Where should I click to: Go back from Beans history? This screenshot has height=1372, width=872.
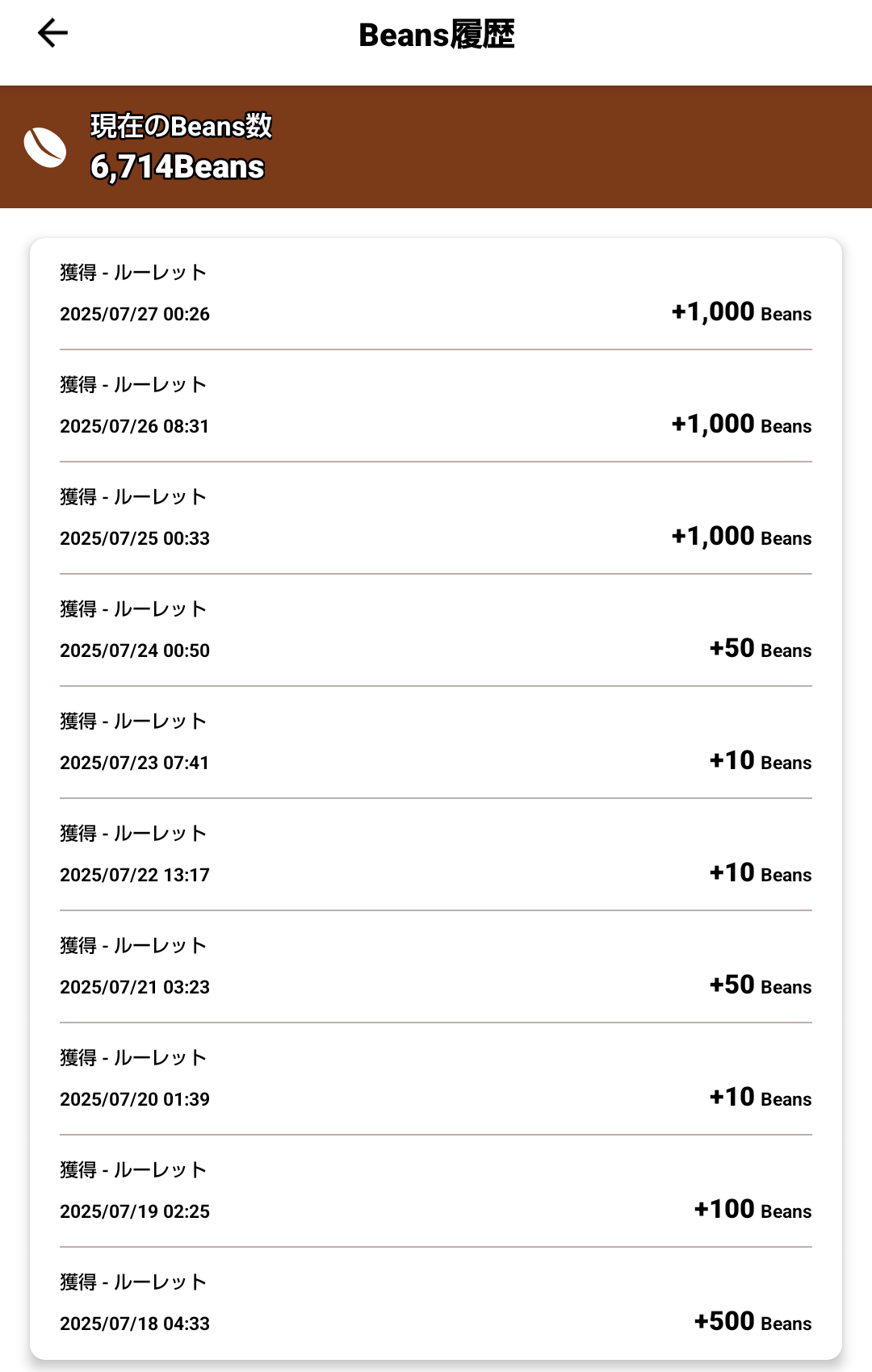(x=52, y=33)
